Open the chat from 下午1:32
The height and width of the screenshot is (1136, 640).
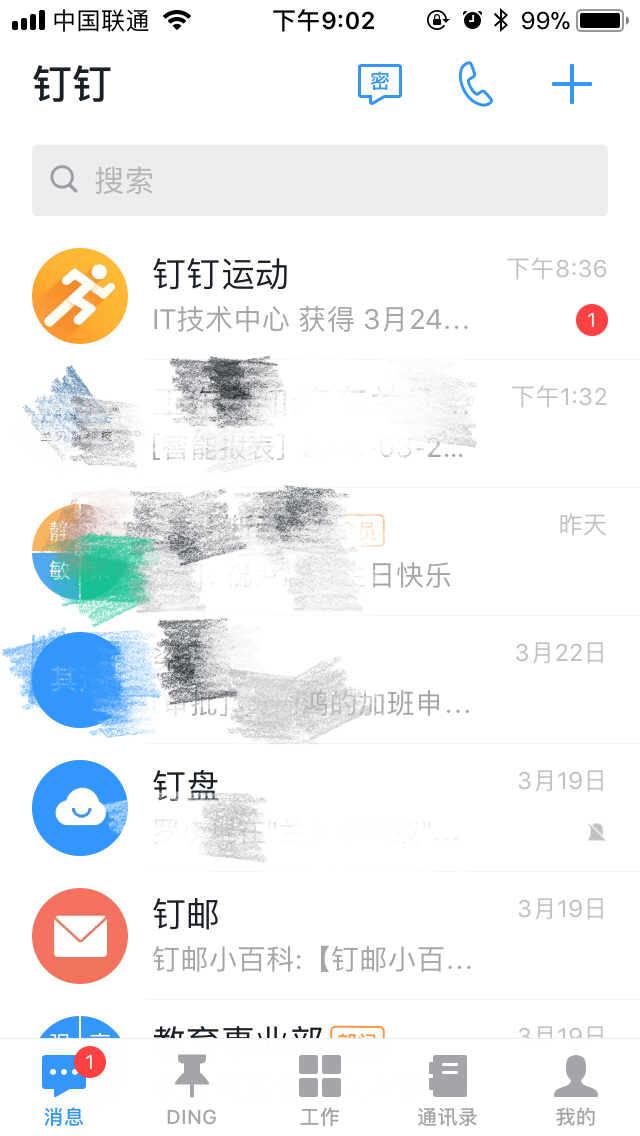click(x=320, y=423)
